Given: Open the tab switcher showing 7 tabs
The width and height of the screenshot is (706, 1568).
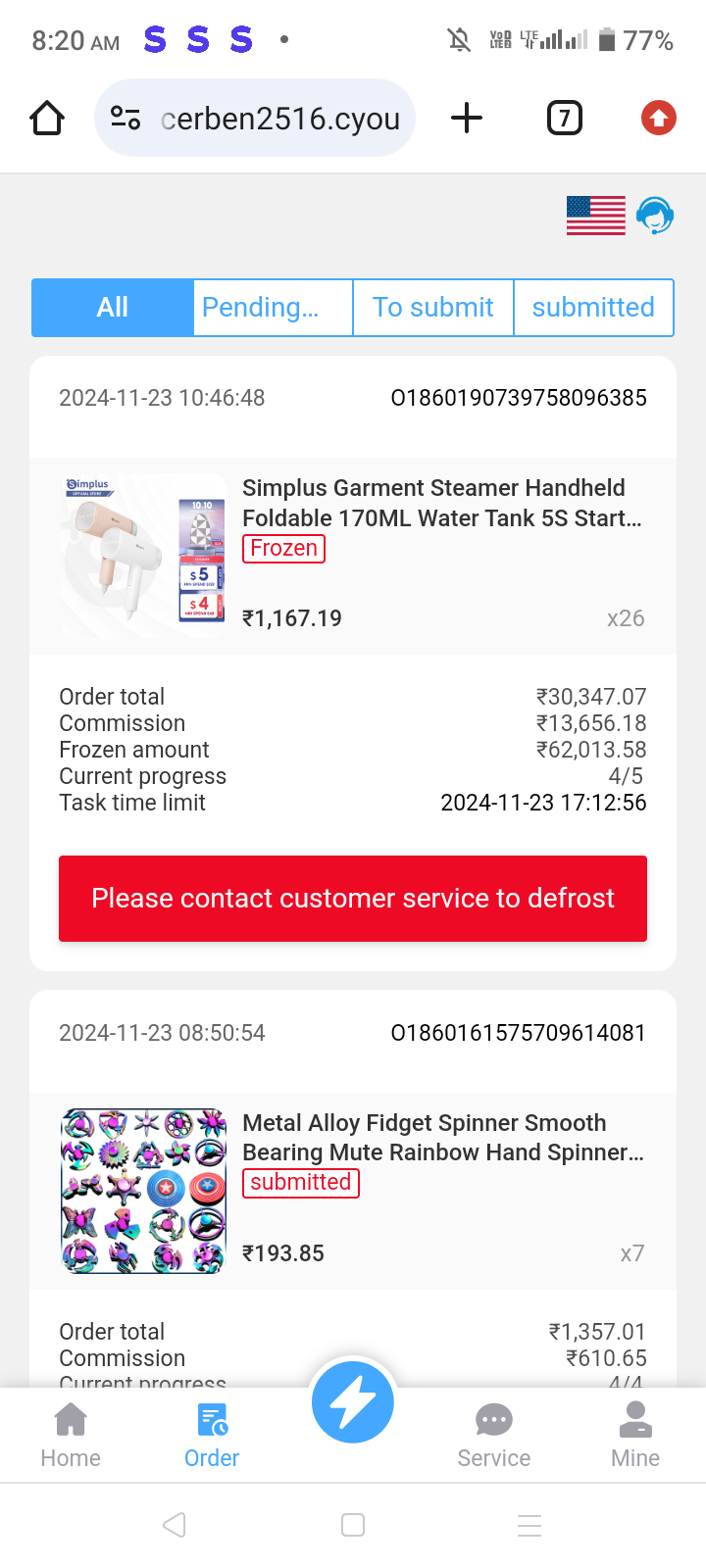Looking at the screenshot, I should coord(564,119).
